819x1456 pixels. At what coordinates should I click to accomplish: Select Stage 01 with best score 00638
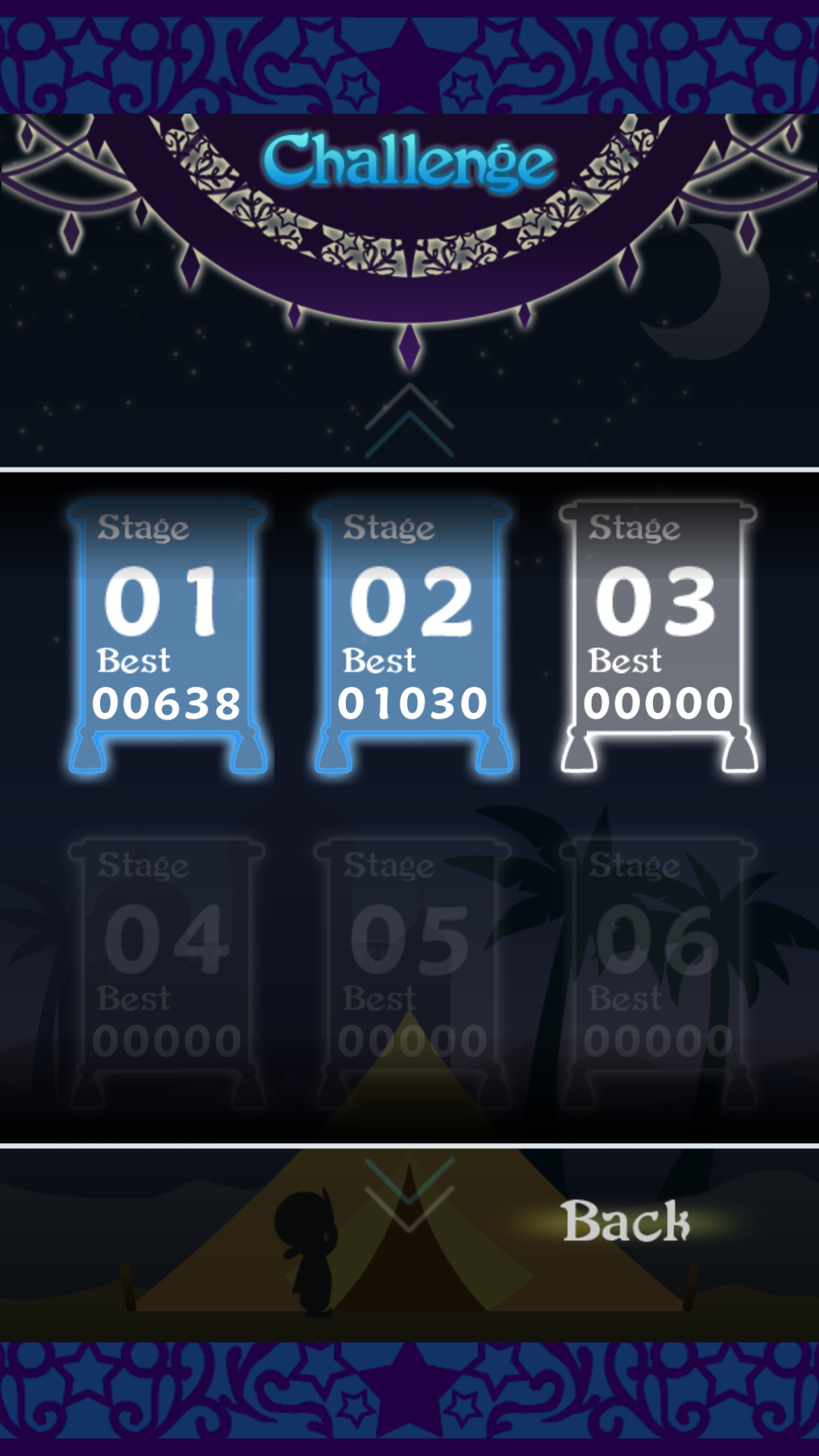pos(167,635)
